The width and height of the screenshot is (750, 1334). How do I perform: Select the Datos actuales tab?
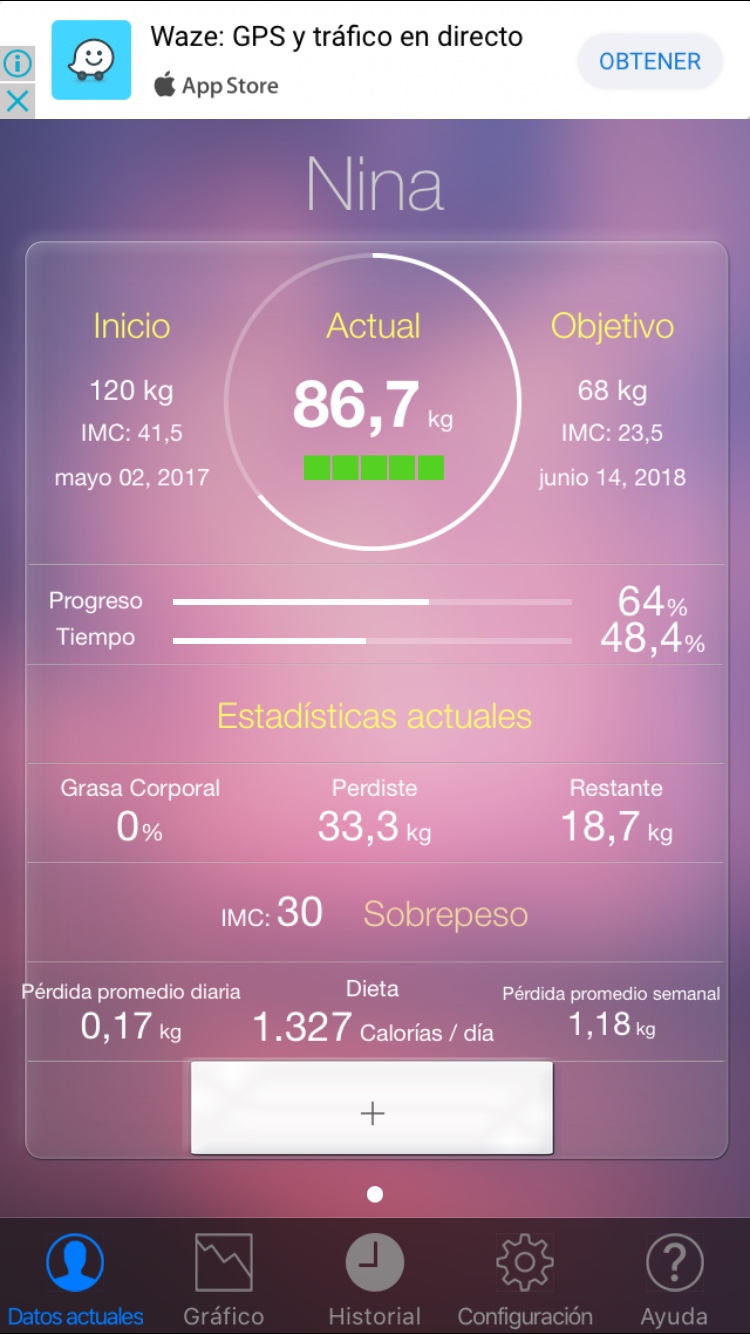[x=75, y=1280]
